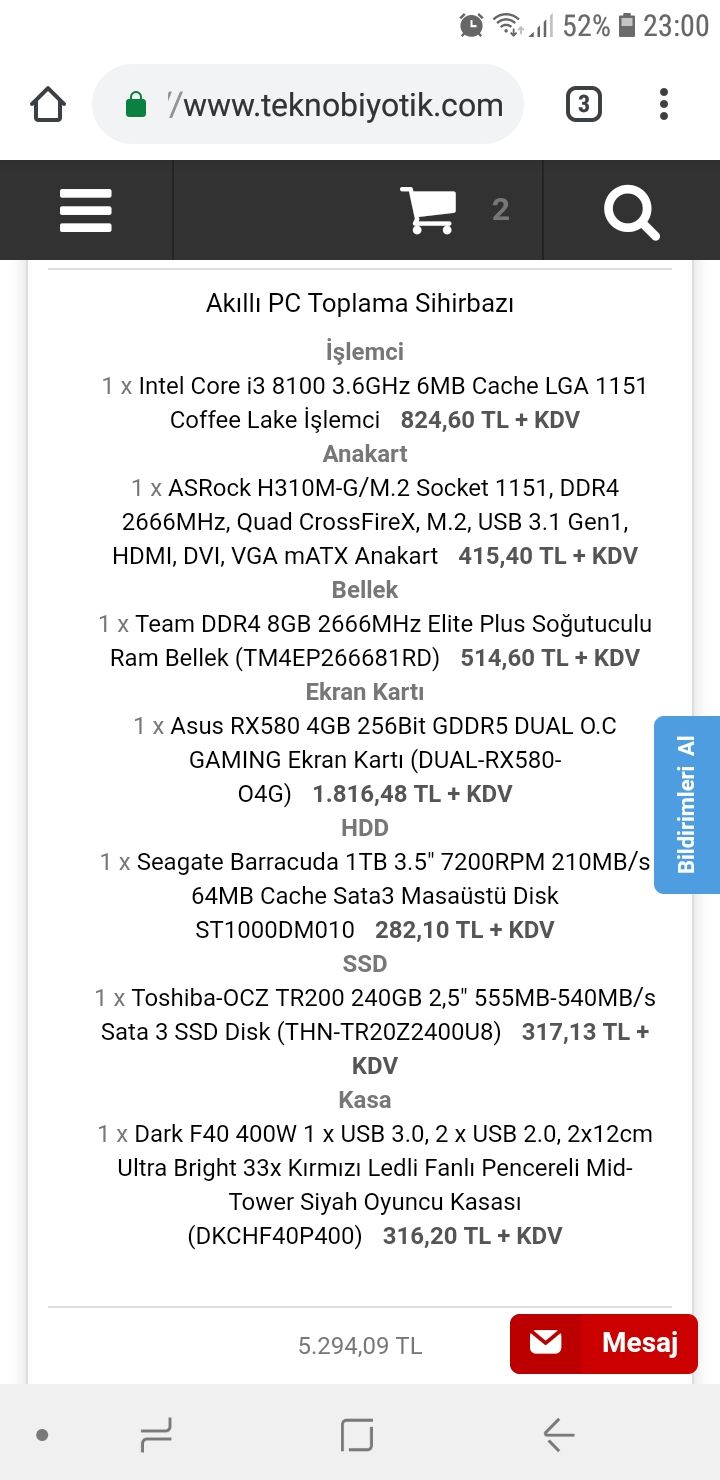Open the tab switcher showing 3 tabs

584,105
